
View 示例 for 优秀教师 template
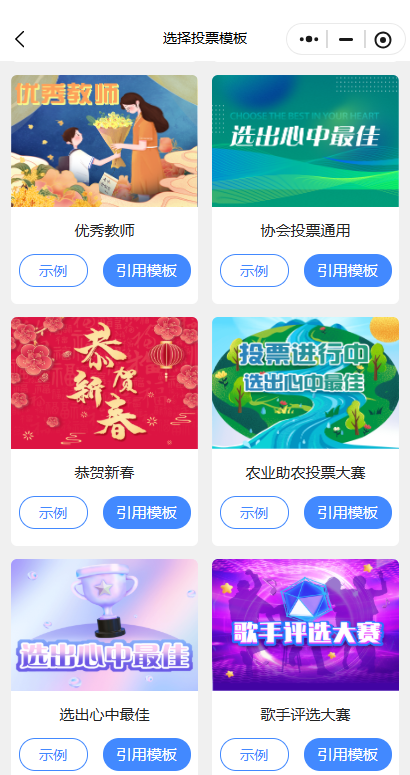tap(53, 270)
